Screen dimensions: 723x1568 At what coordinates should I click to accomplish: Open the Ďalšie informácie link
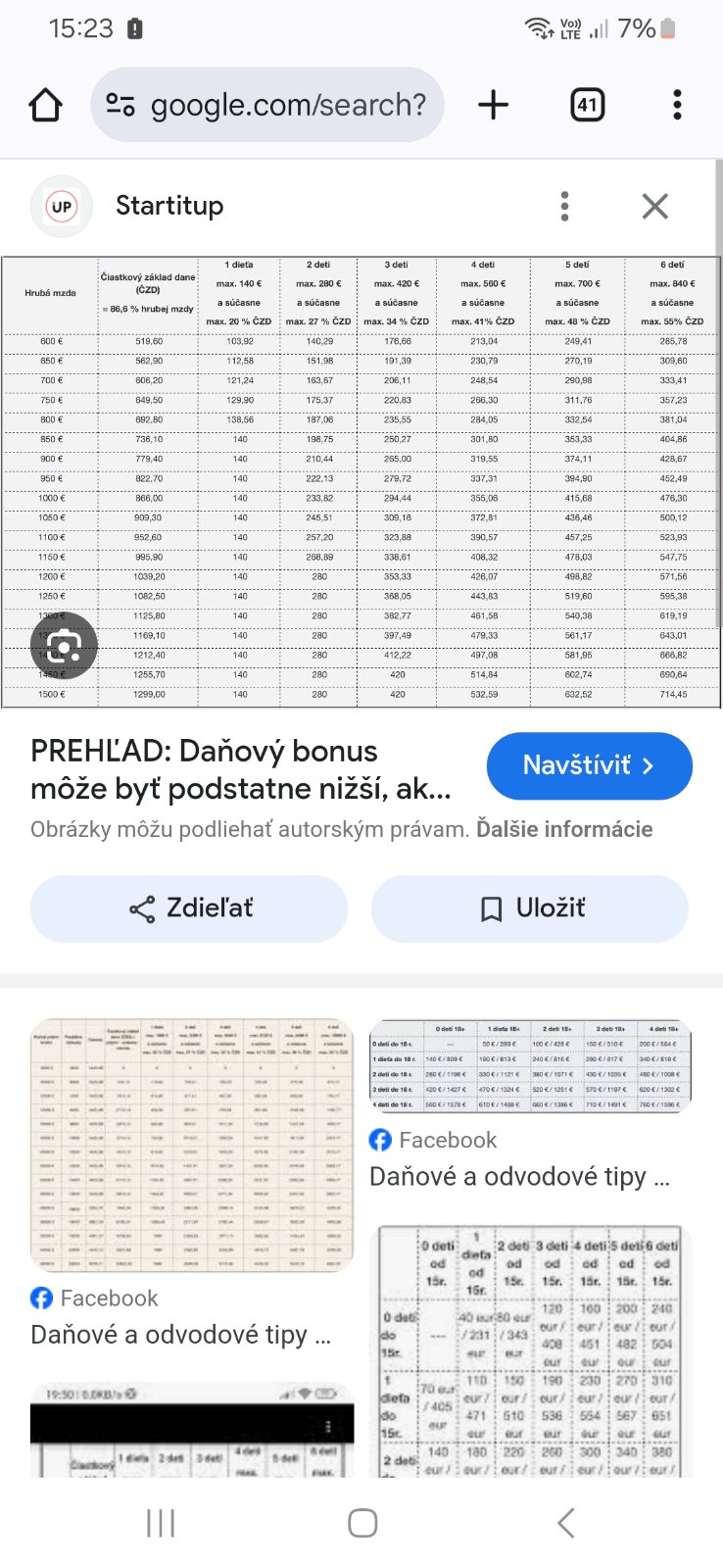(564, 829)
